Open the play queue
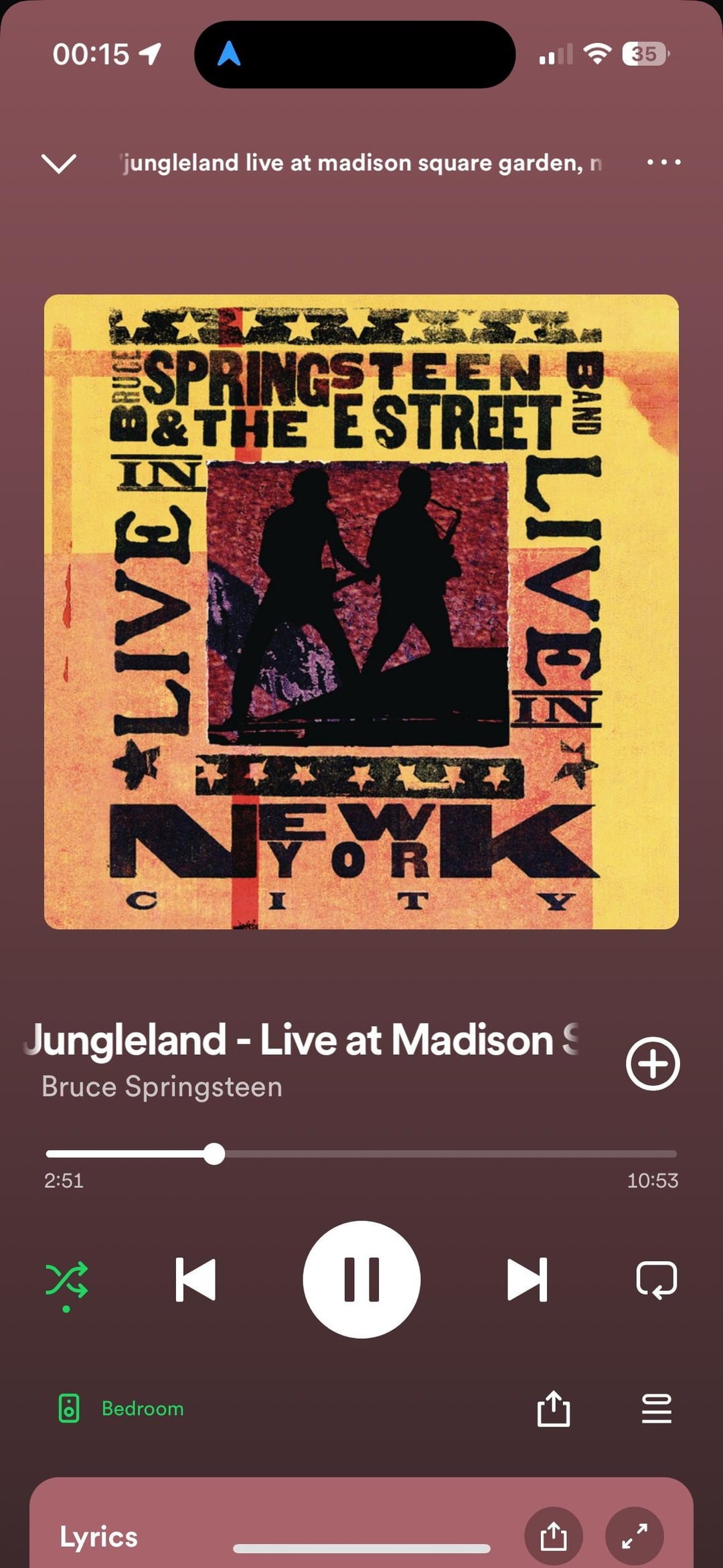Image resolution: width=723 pixels, height=1568 pixels. (x=656, y=1409)
